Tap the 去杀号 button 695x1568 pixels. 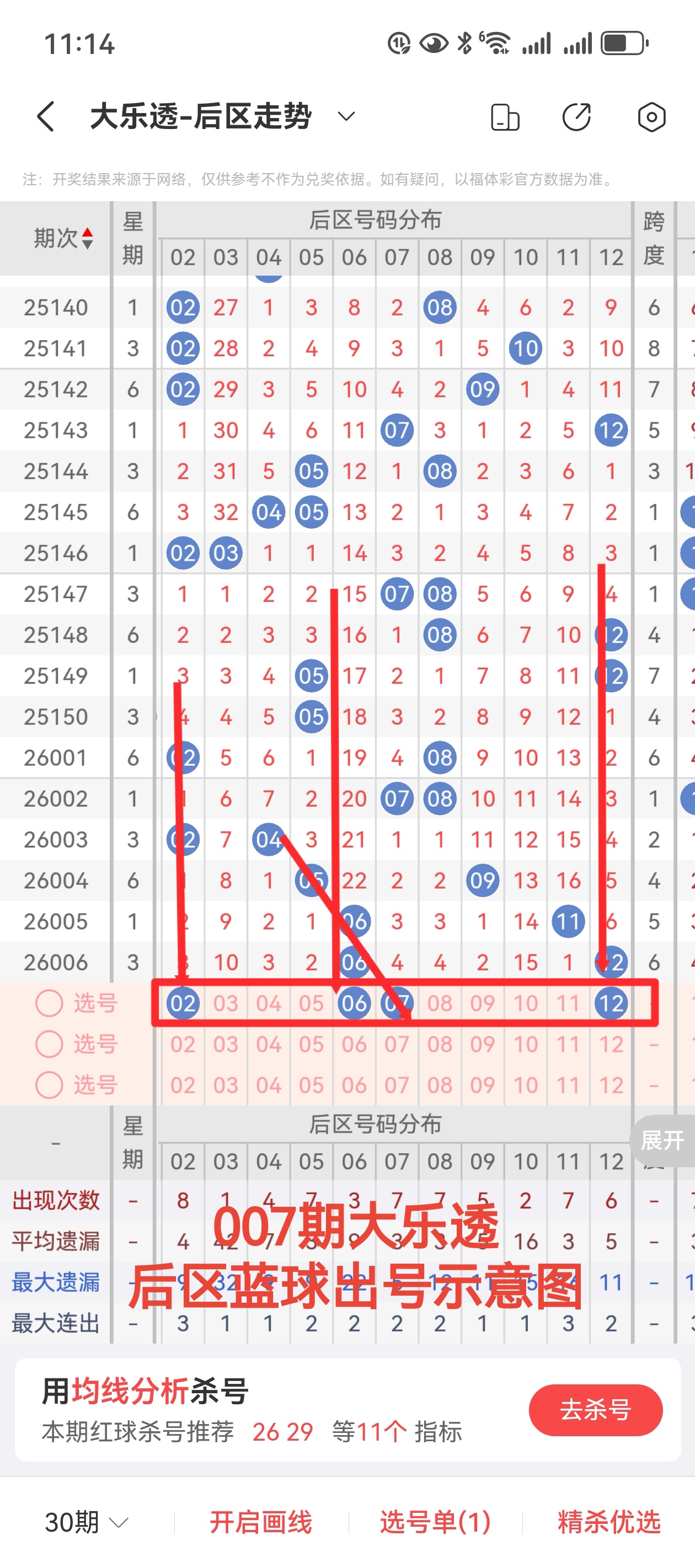click(x=595, y=1410)
